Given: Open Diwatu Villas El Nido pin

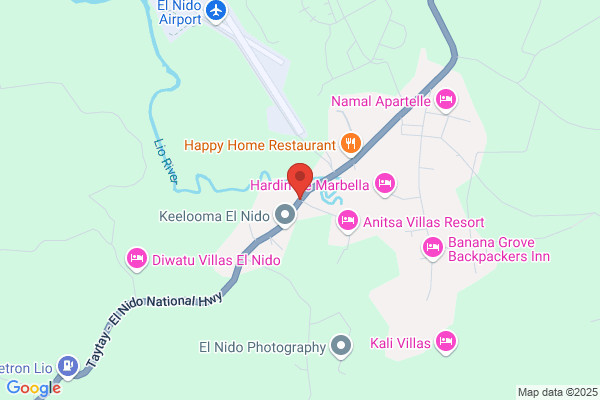Looking at the screenshot, I should [137, 259].
